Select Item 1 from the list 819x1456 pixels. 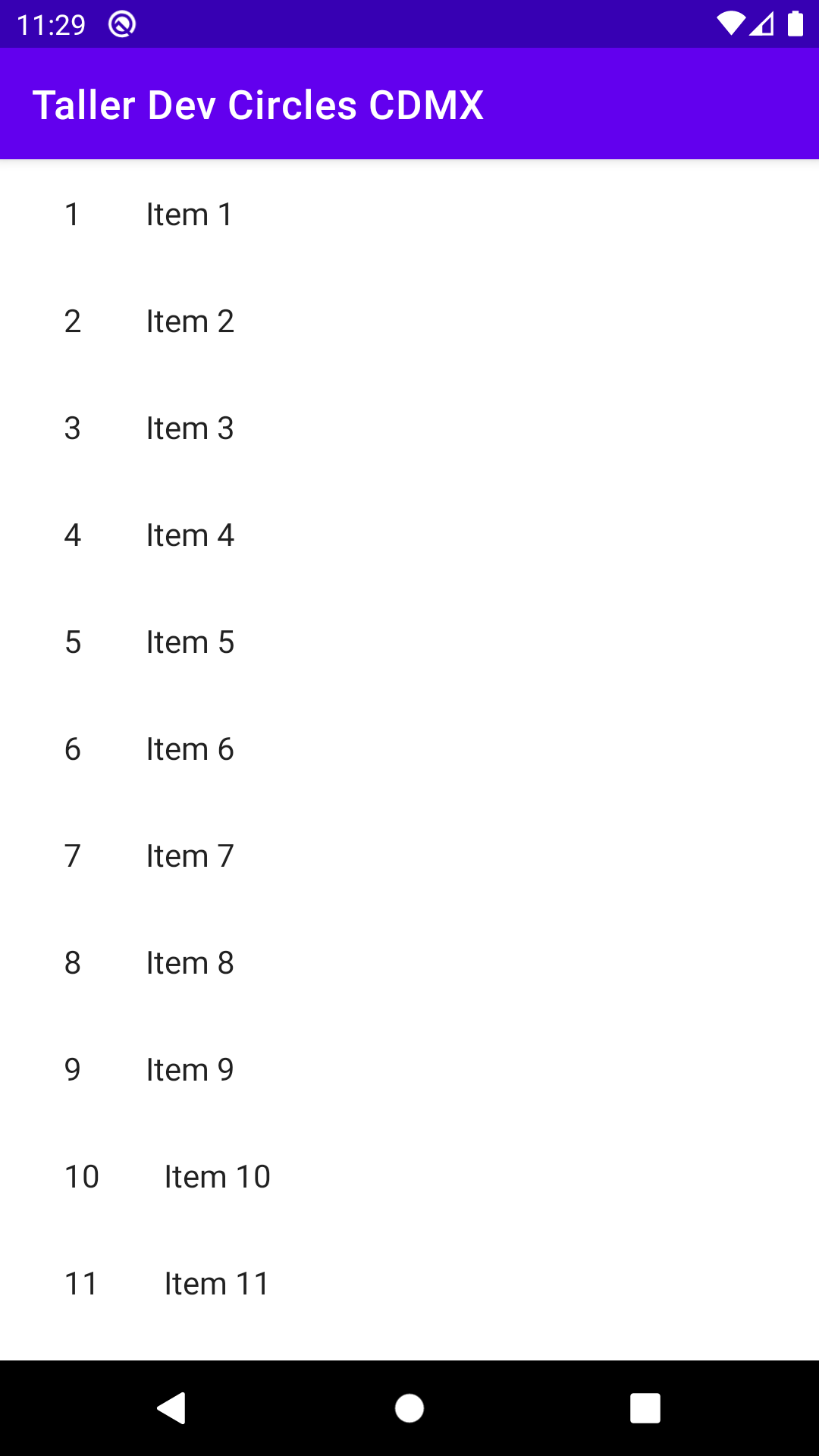(x=189, y=214)
